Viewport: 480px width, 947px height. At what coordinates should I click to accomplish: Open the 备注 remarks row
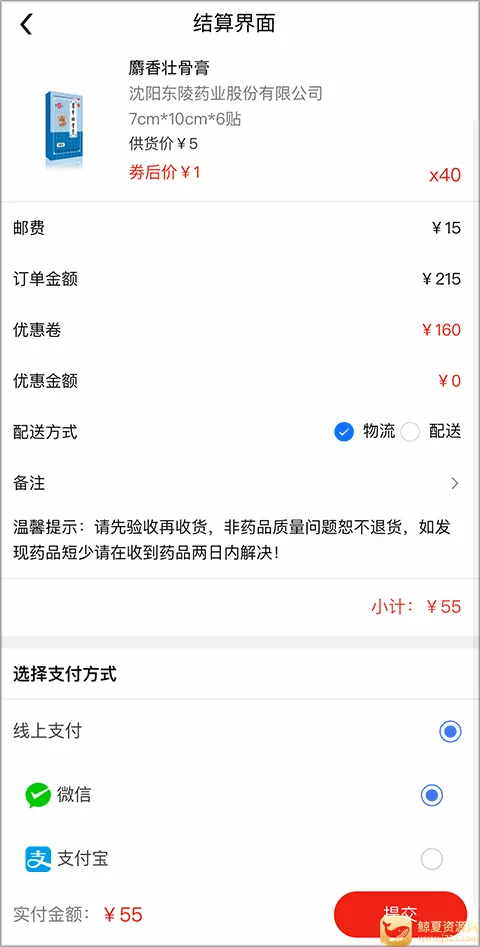click(240, 483)
